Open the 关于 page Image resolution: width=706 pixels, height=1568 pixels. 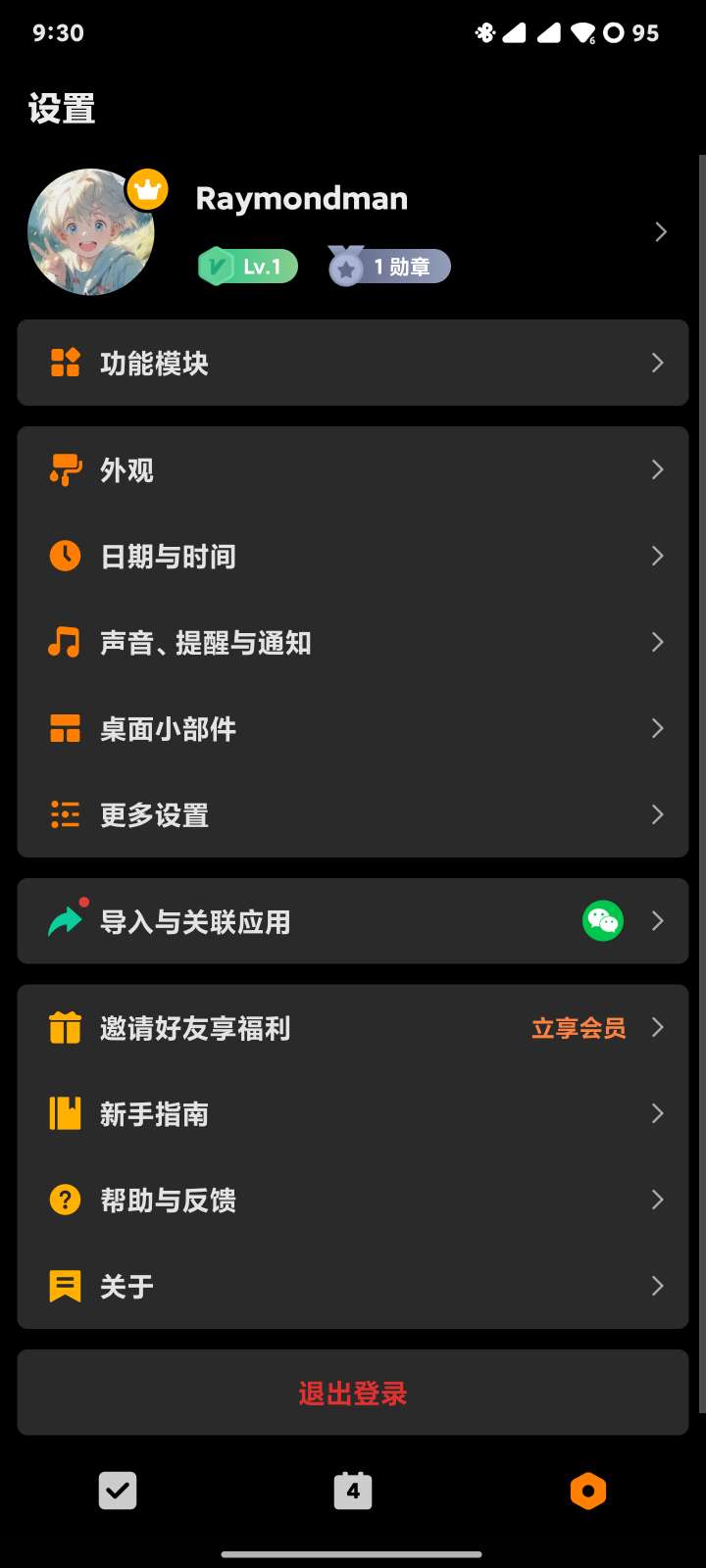[x=353, y=1287]
